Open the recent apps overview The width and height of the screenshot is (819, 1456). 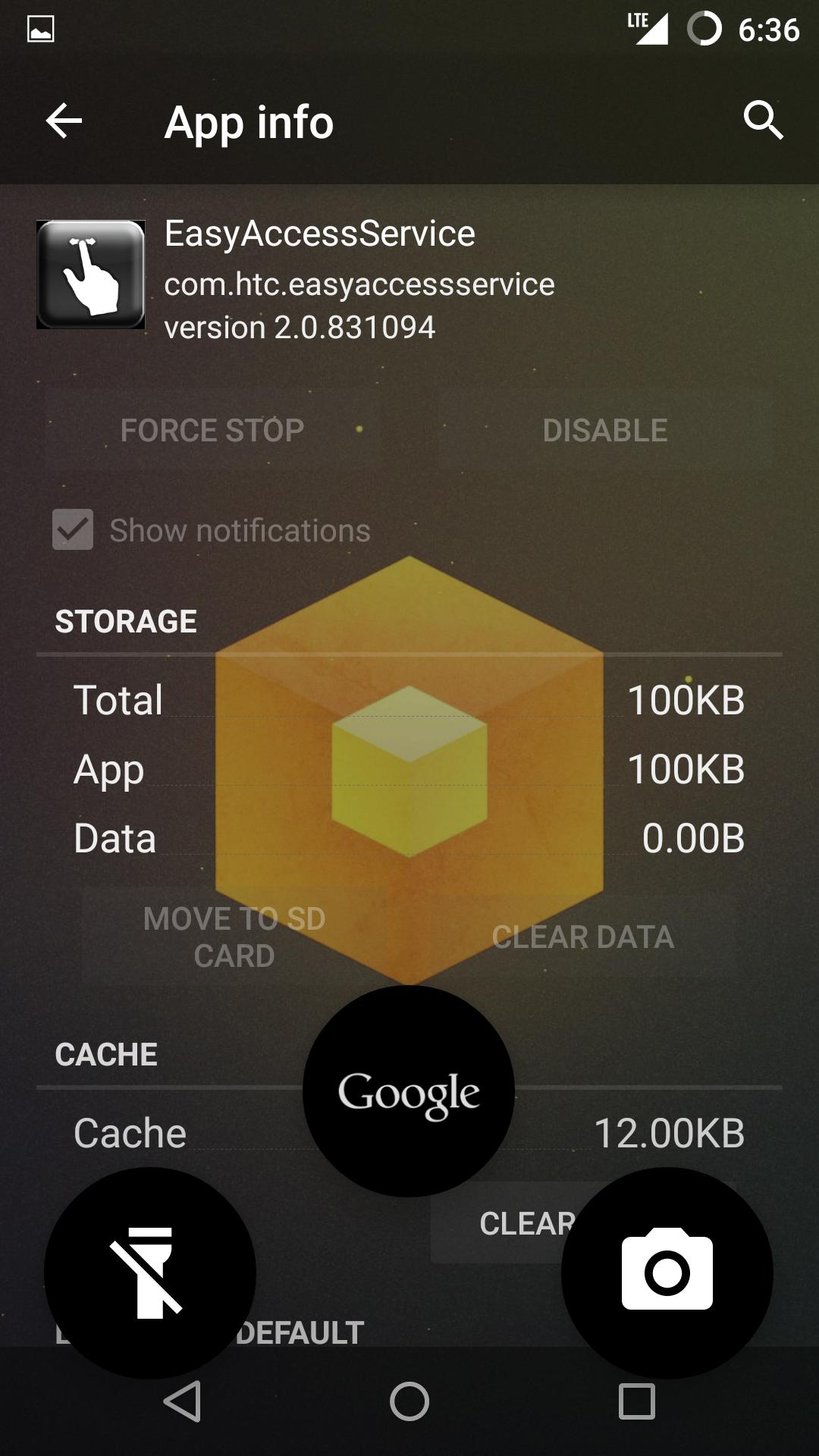[636, 1401]
